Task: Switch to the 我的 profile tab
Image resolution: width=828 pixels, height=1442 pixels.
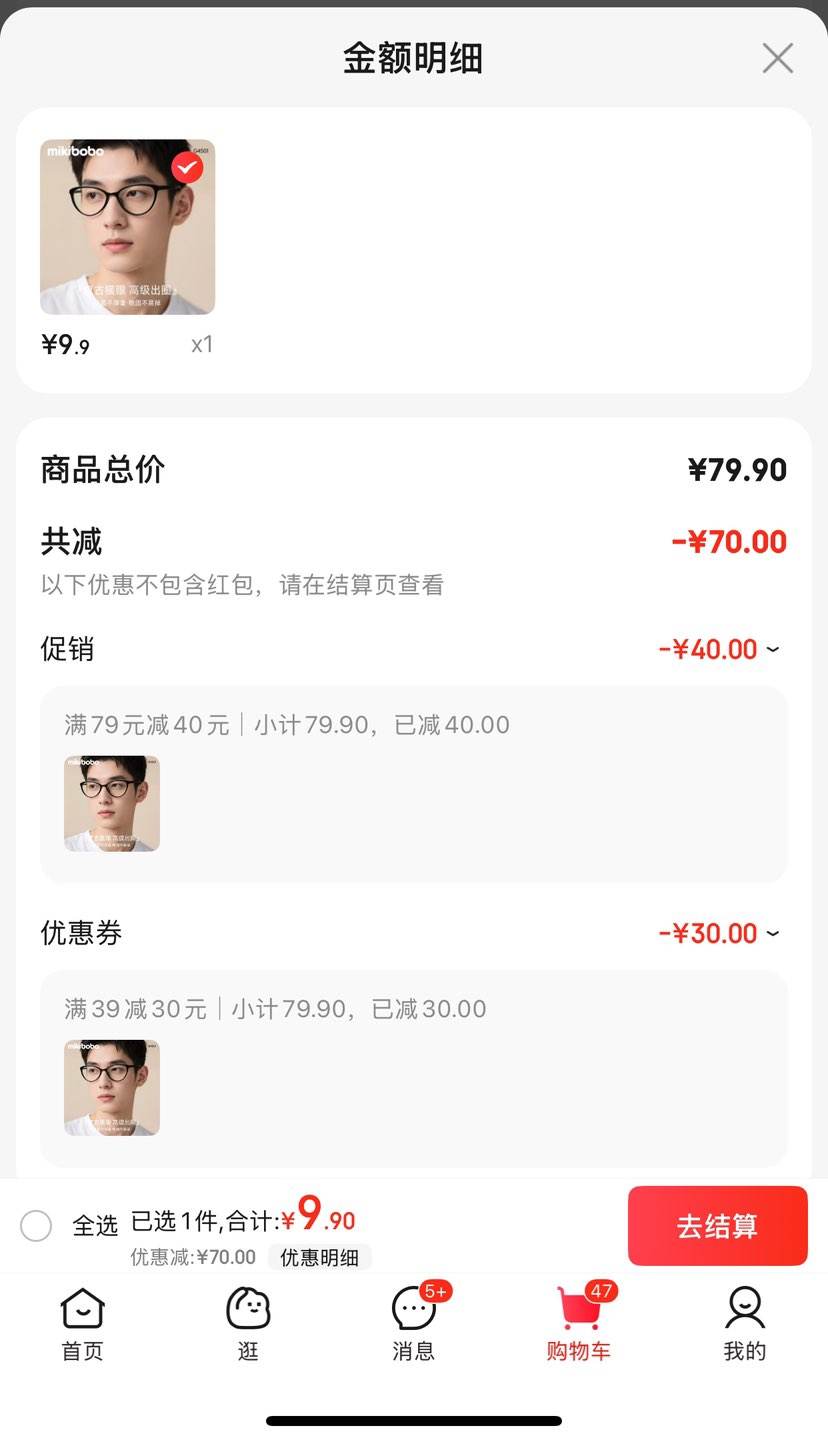Action: coord(744,1324)
